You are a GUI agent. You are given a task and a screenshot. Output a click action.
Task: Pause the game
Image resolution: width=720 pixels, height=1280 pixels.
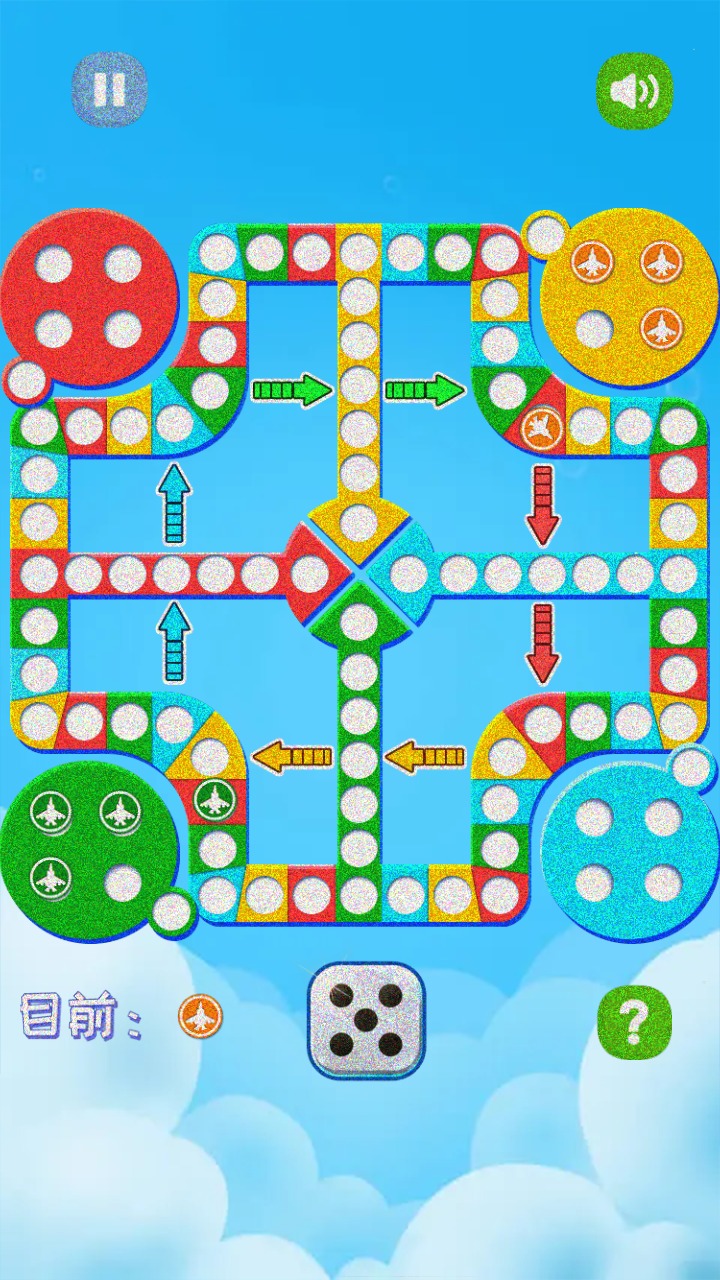point(109,90)
